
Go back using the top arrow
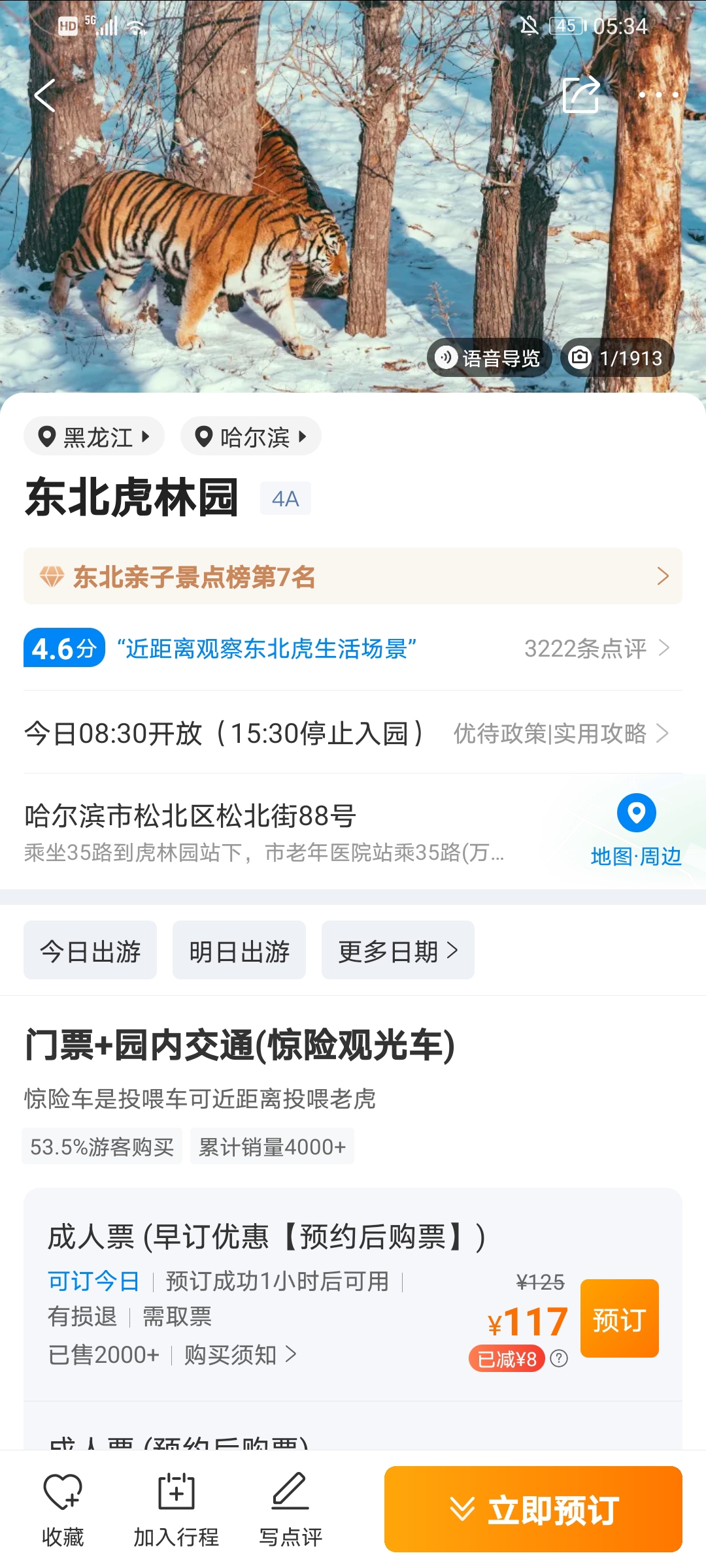click(44, 96)
